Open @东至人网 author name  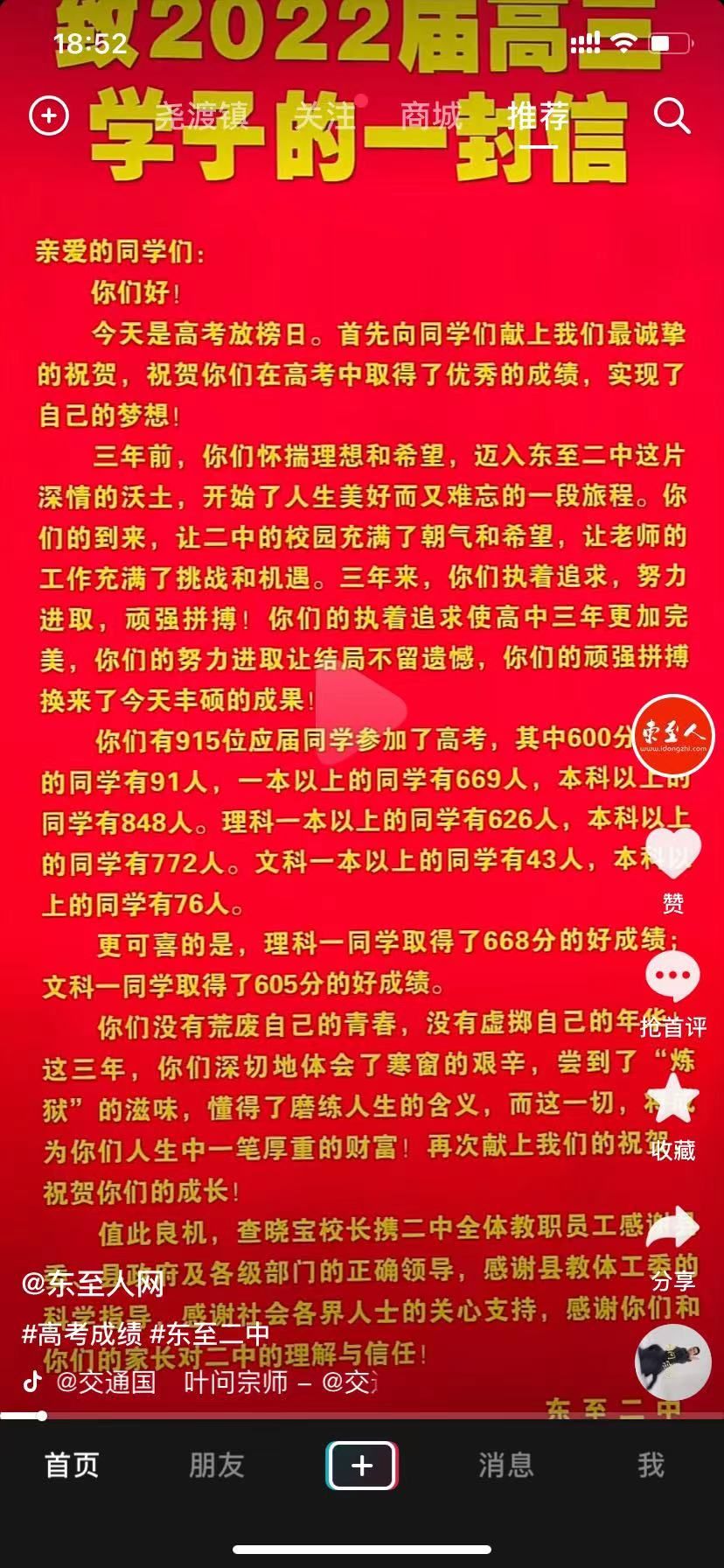click(x=94, y=1284)
